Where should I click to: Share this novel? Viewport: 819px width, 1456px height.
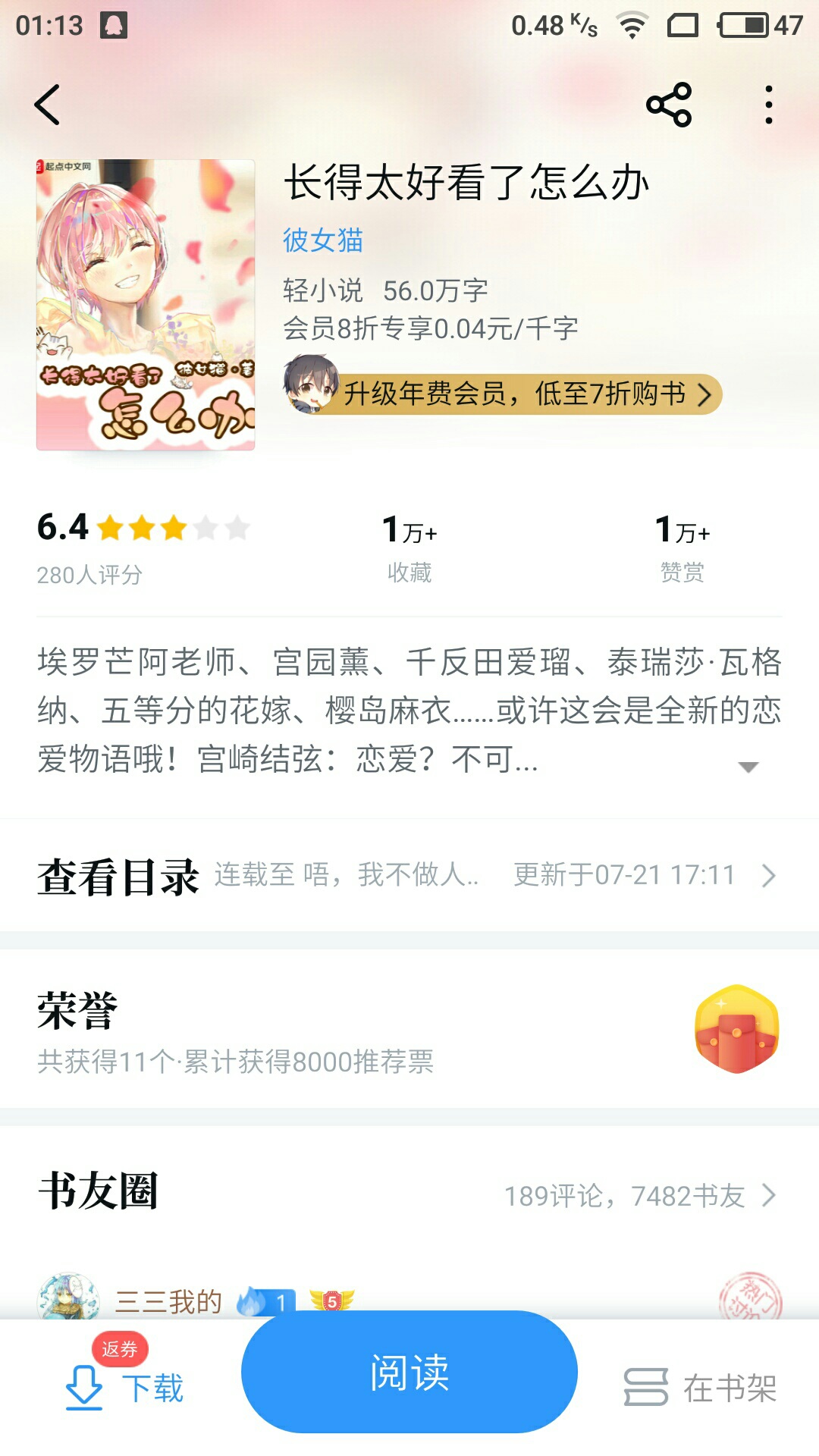point(669,105)
